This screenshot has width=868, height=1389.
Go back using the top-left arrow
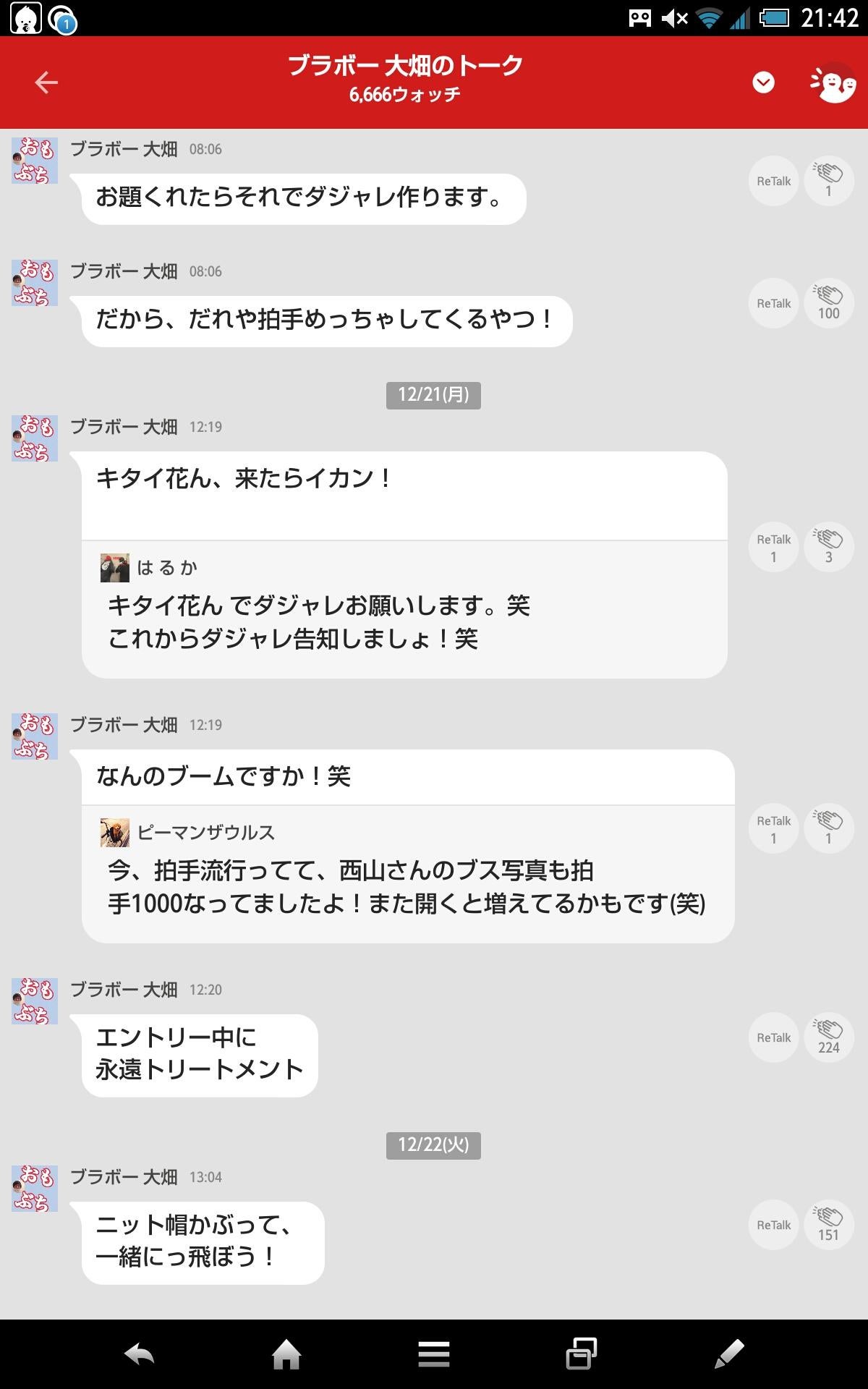pos(46,82)
